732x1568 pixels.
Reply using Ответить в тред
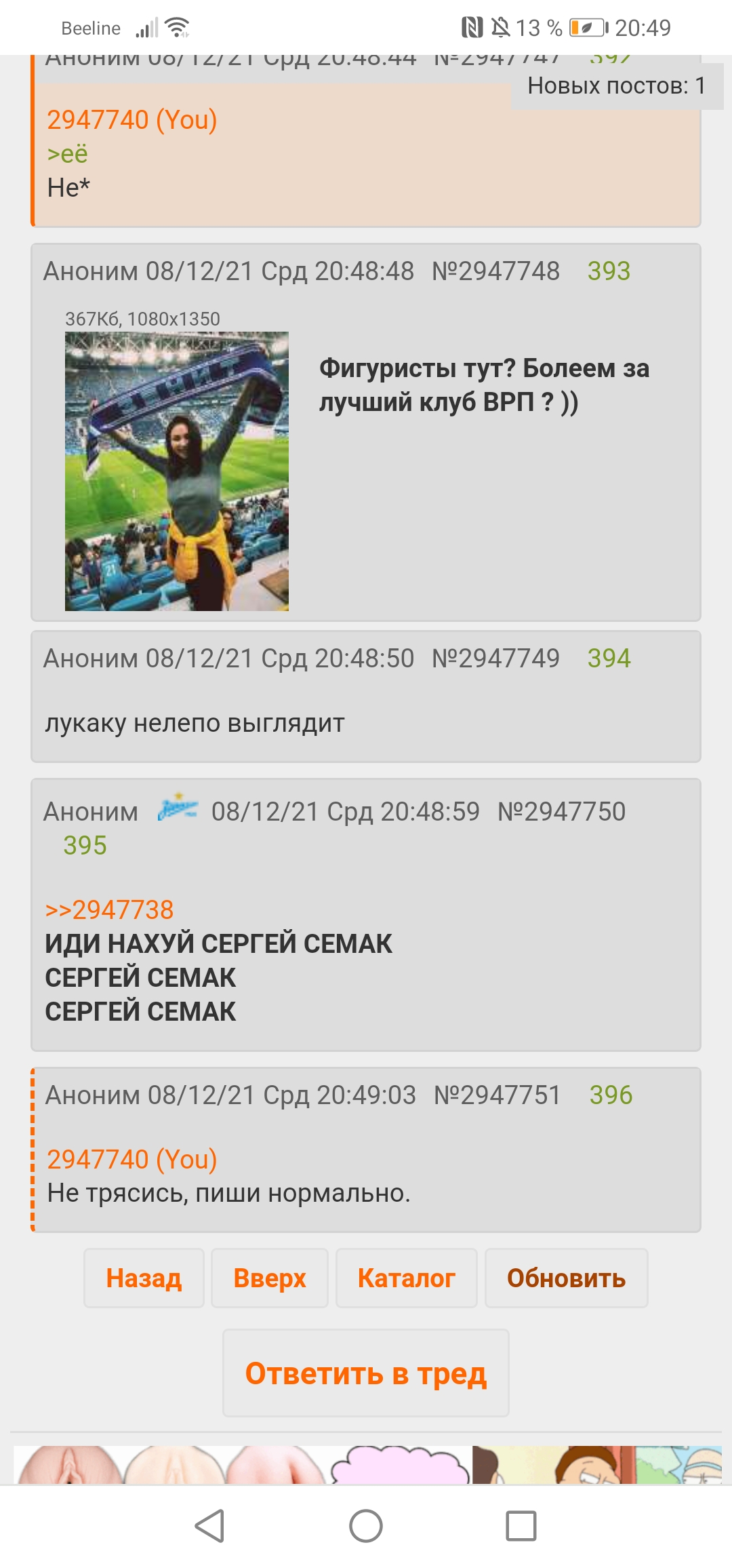point(365,1373)
